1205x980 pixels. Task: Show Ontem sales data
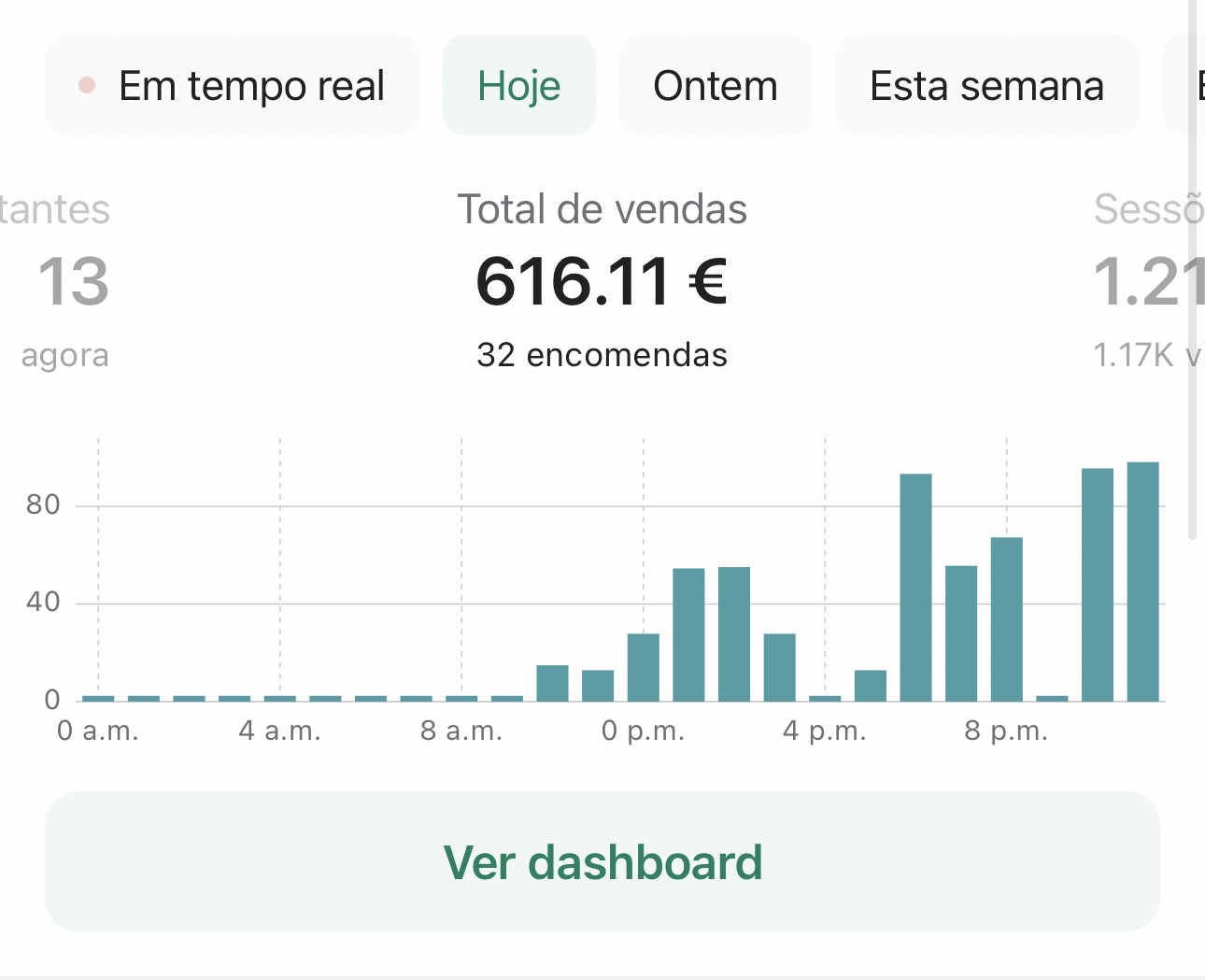[716, 86]
